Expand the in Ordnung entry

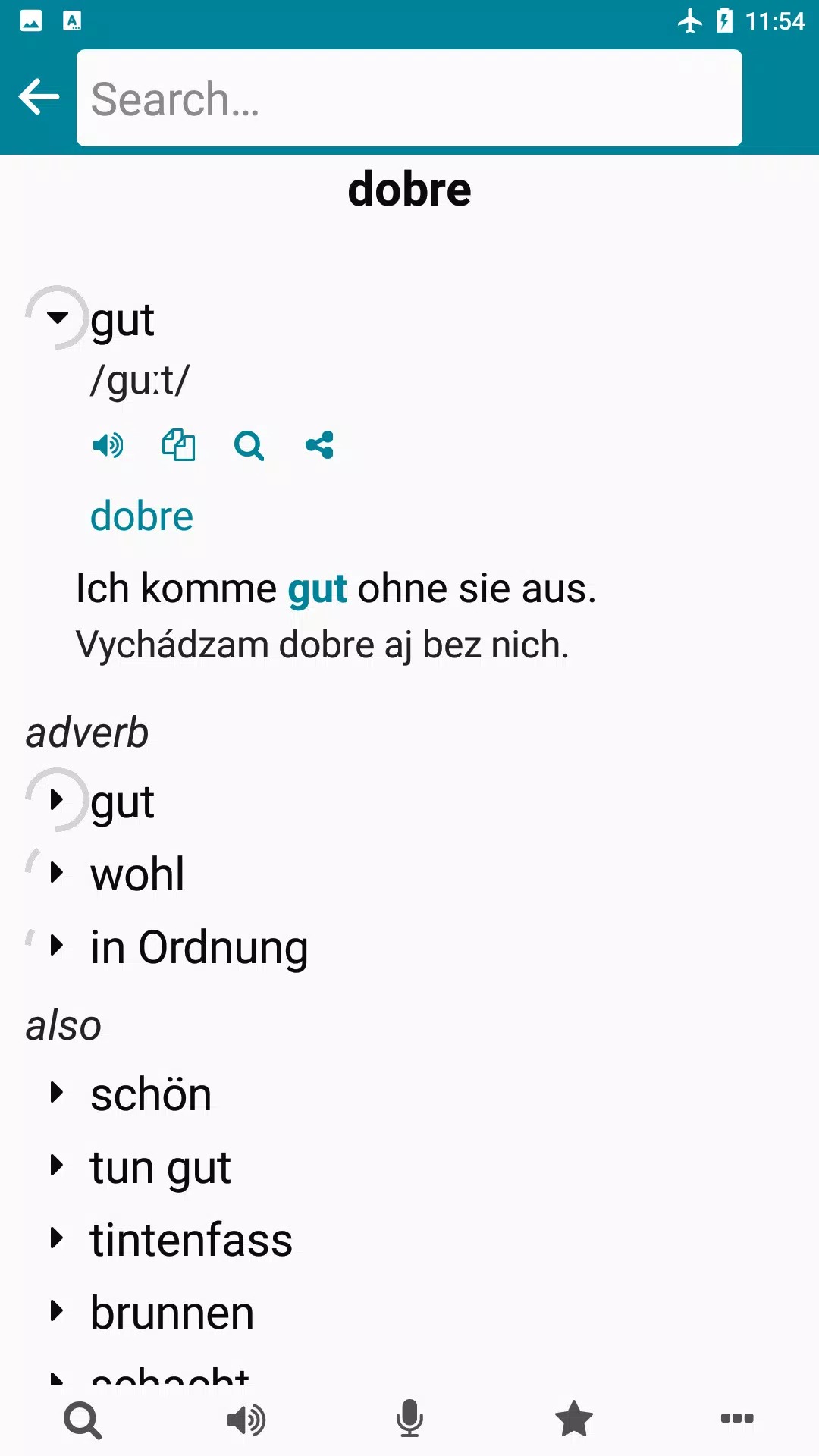58,945
